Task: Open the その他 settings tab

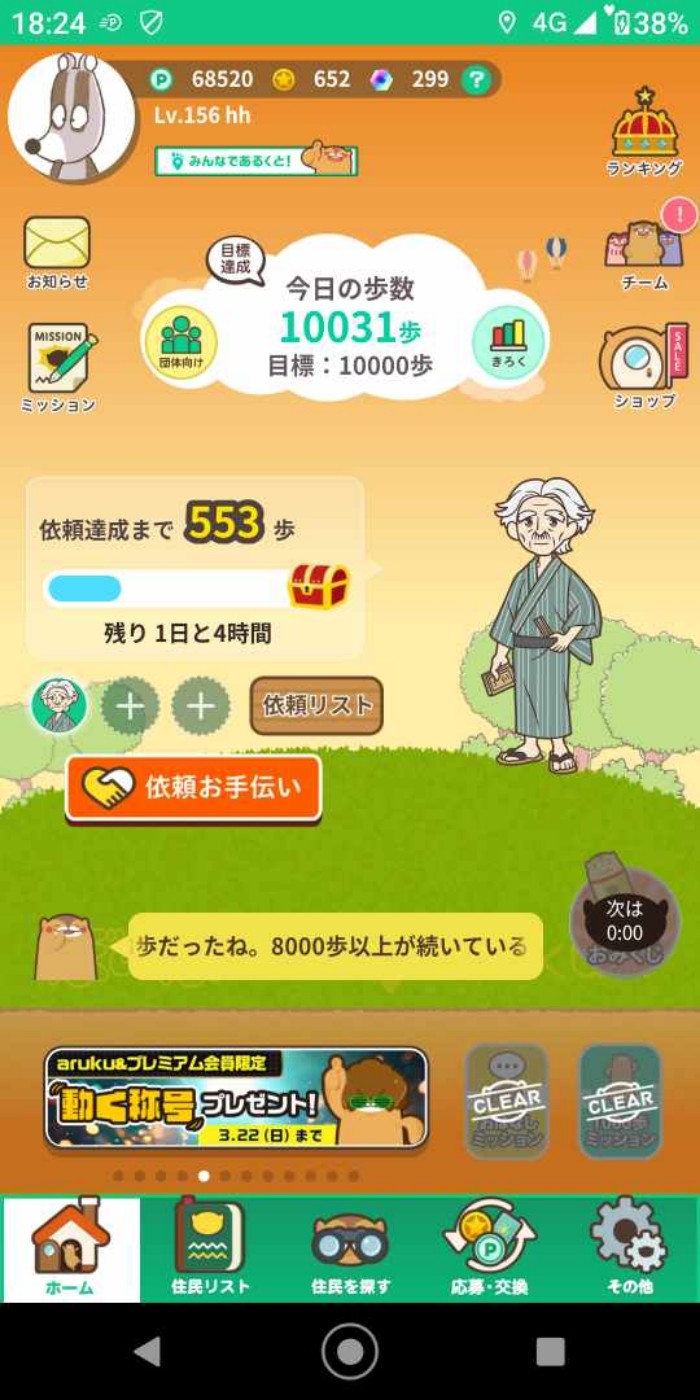Action: (629, 1249)
